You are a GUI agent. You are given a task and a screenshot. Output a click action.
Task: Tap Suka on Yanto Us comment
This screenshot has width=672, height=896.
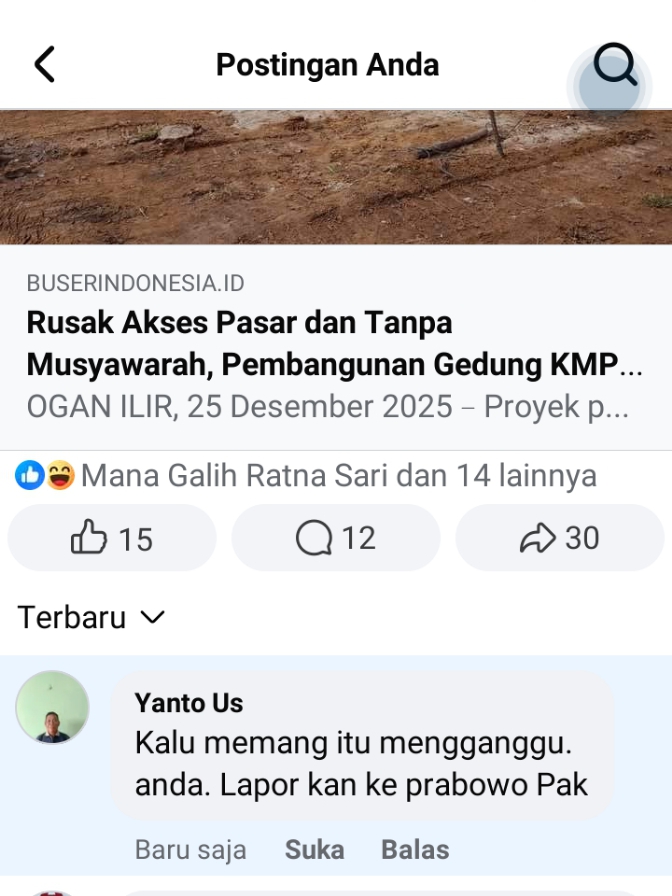click(x=314, y=850)
